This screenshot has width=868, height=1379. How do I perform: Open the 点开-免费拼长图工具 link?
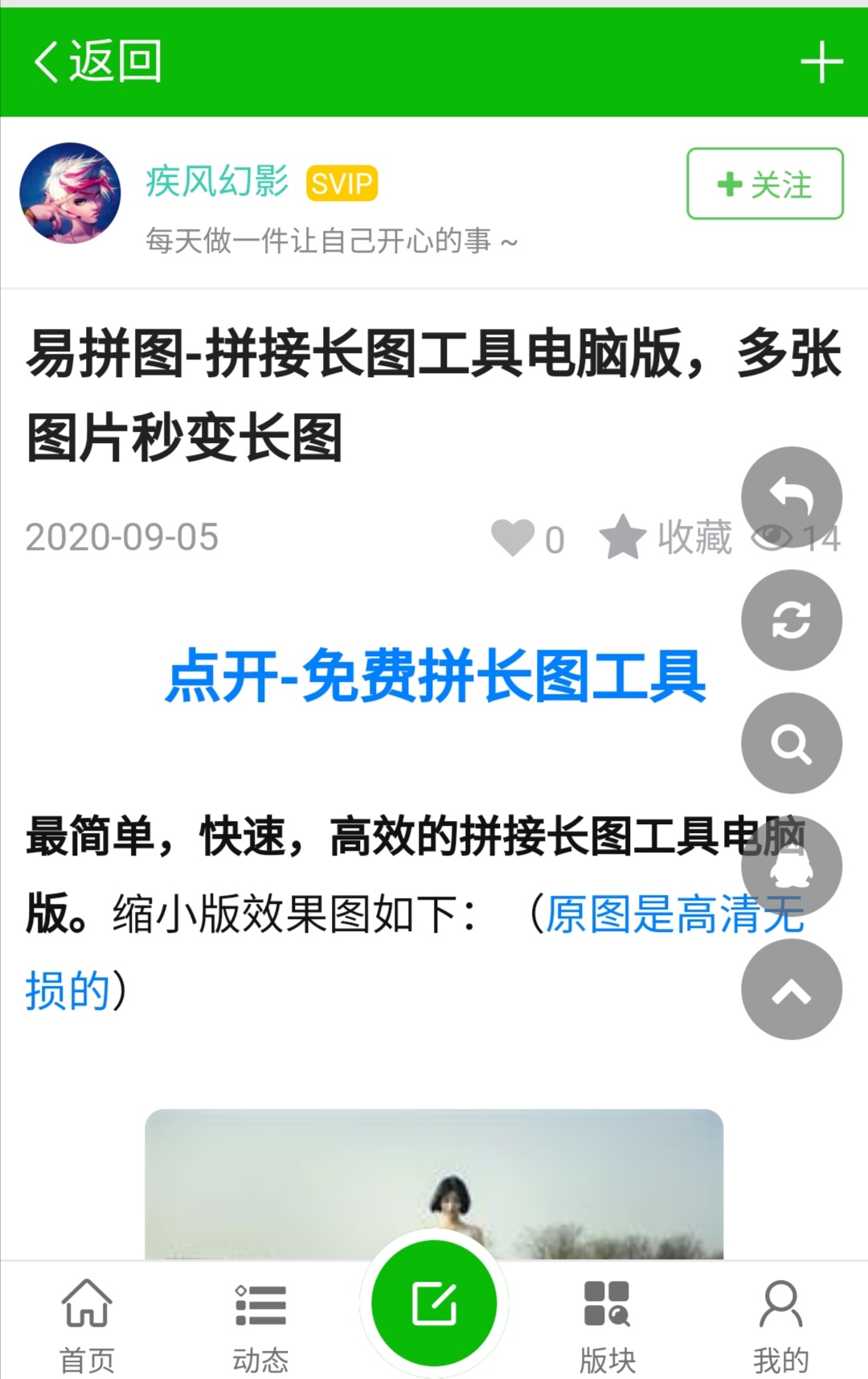(x=435, y=676)
